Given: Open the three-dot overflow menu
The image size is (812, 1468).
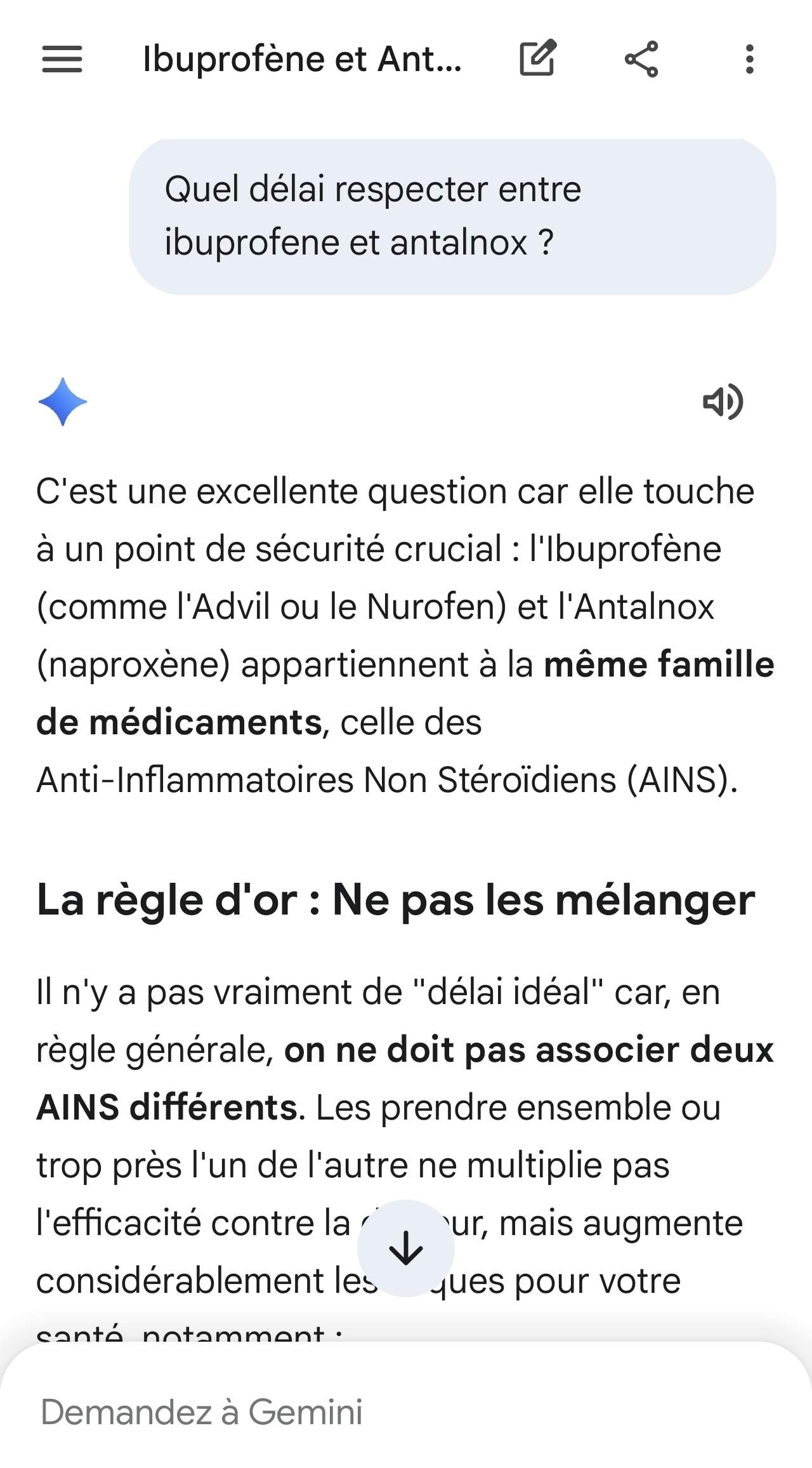Looking at the screenshot, I should coord(750,59).
